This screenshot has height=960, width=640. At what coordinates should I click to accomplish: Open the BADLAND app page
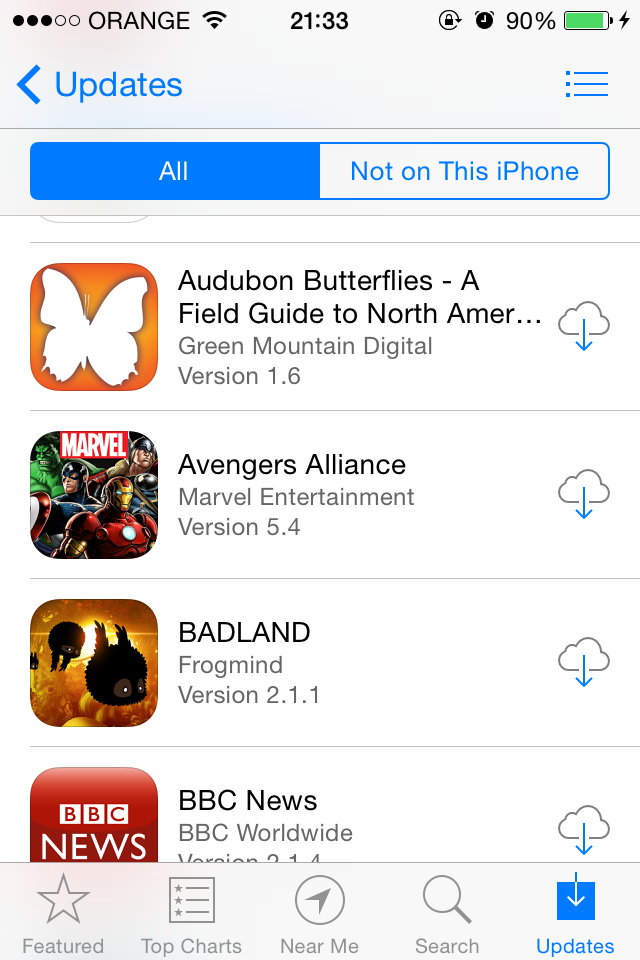tap(94, 663)
